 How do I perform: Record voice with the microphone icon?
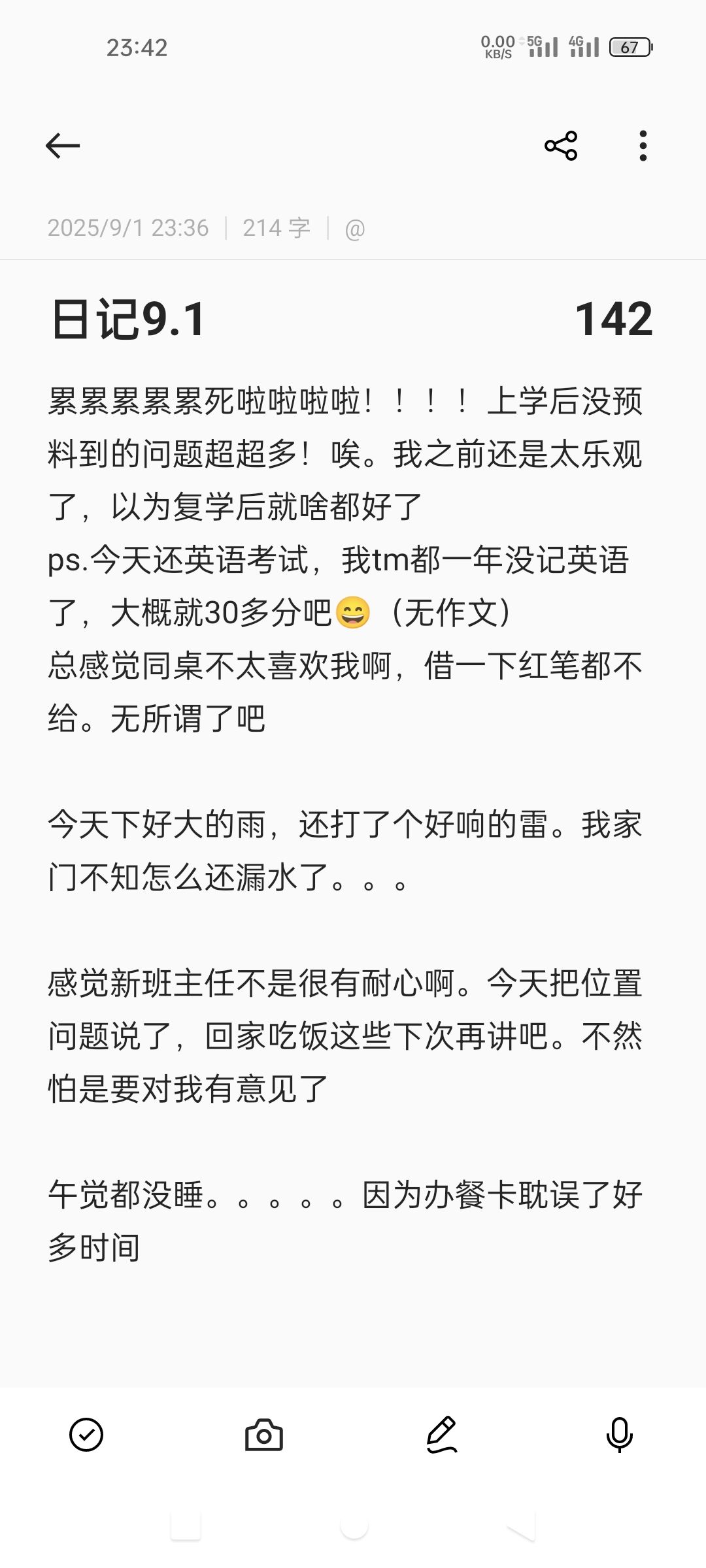click(619, 1435)
